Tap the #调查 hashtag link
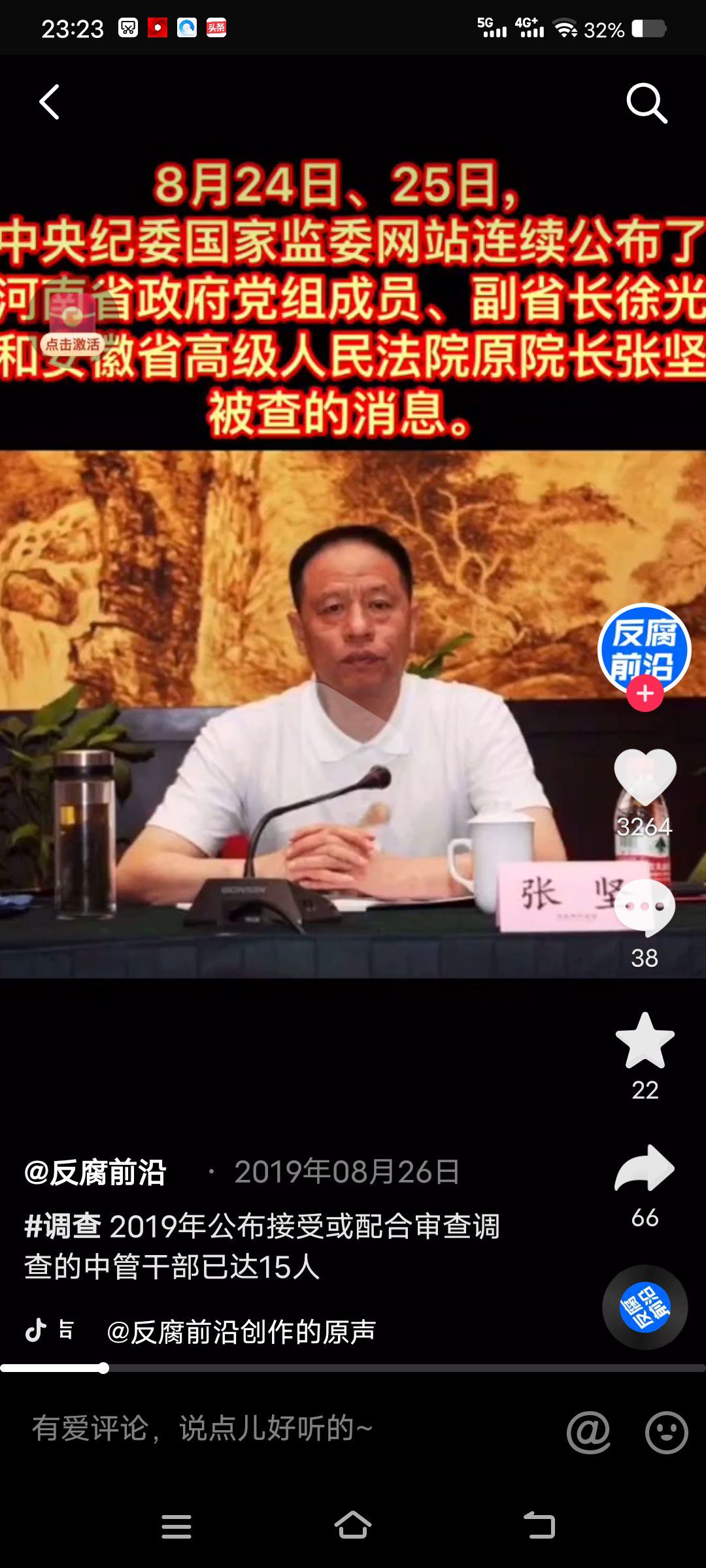 [63, 1226]
